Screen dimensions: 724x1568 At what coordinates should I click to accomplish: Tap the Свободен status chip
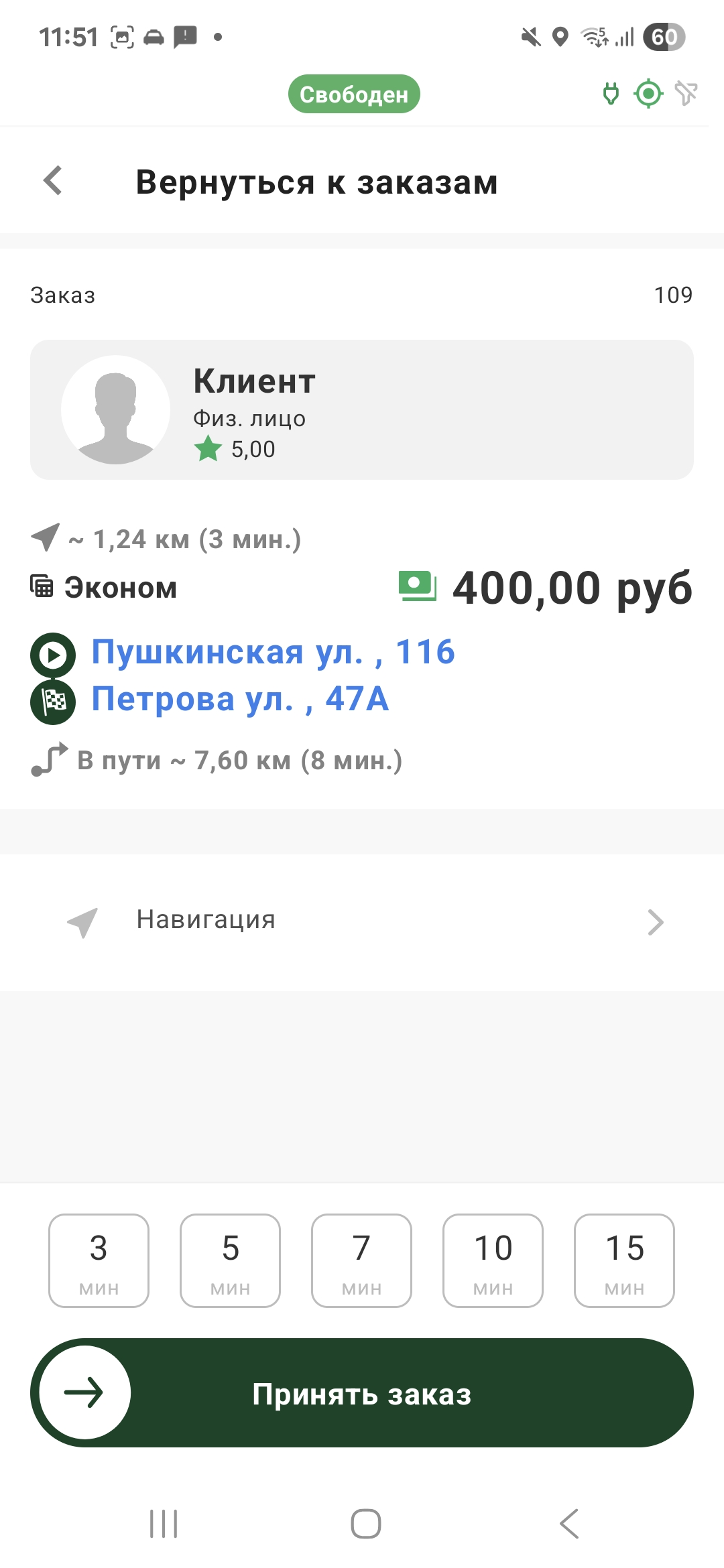click(x=354, y=94)
